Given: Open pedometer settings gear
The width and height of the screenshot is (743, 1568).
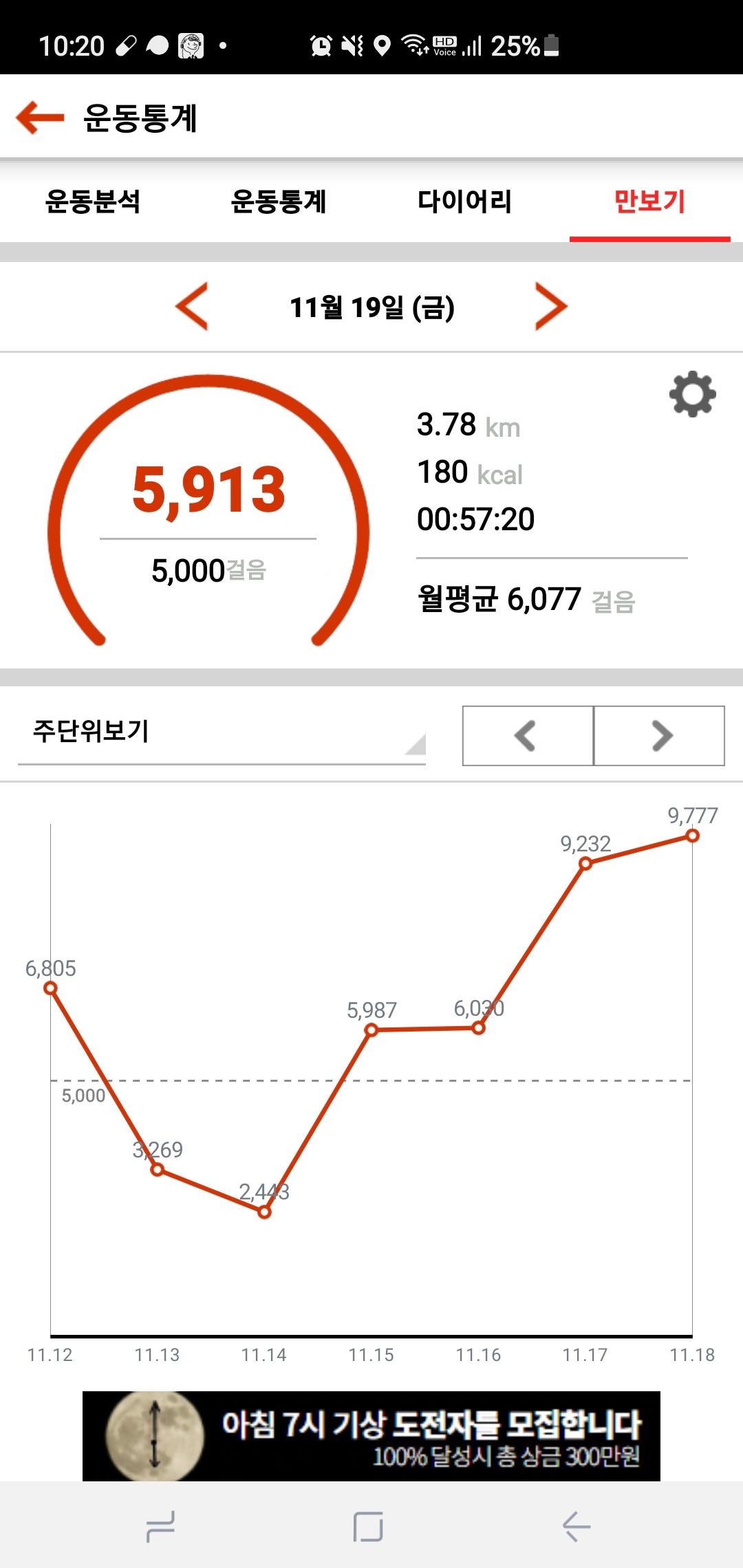Looking at the screenshot, I should [x=692, y=394].
